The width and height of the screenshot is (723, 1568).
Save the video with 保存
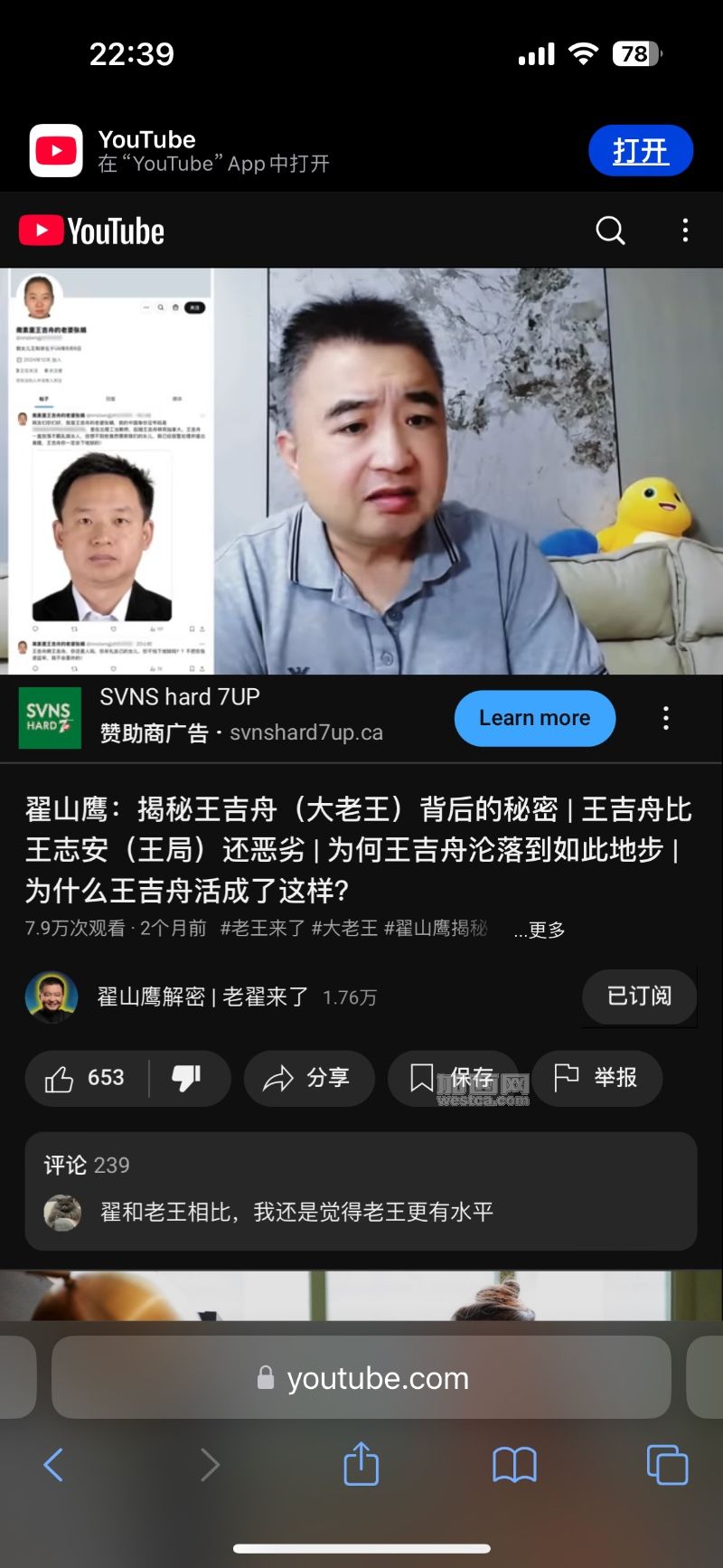coord(452,1078)
